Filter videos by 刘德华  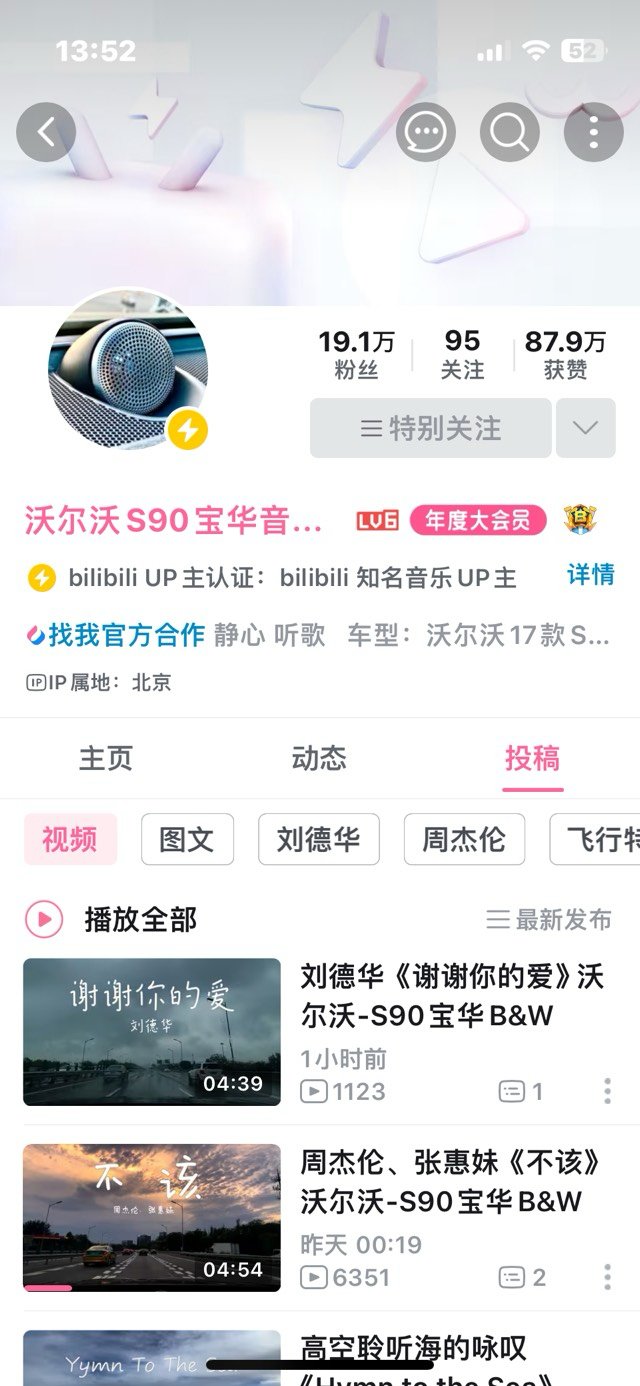coord(318,839)
